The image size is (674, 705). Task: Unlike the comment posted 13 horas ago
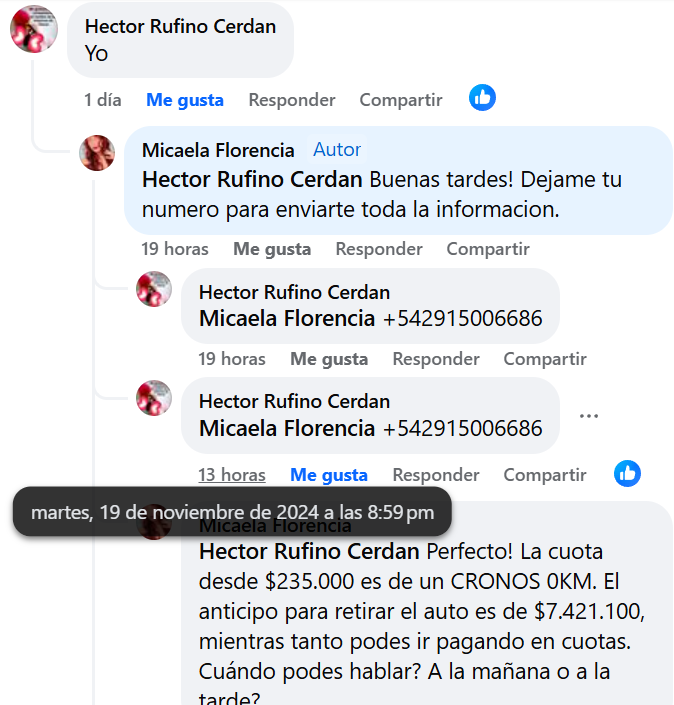(329, 475)
